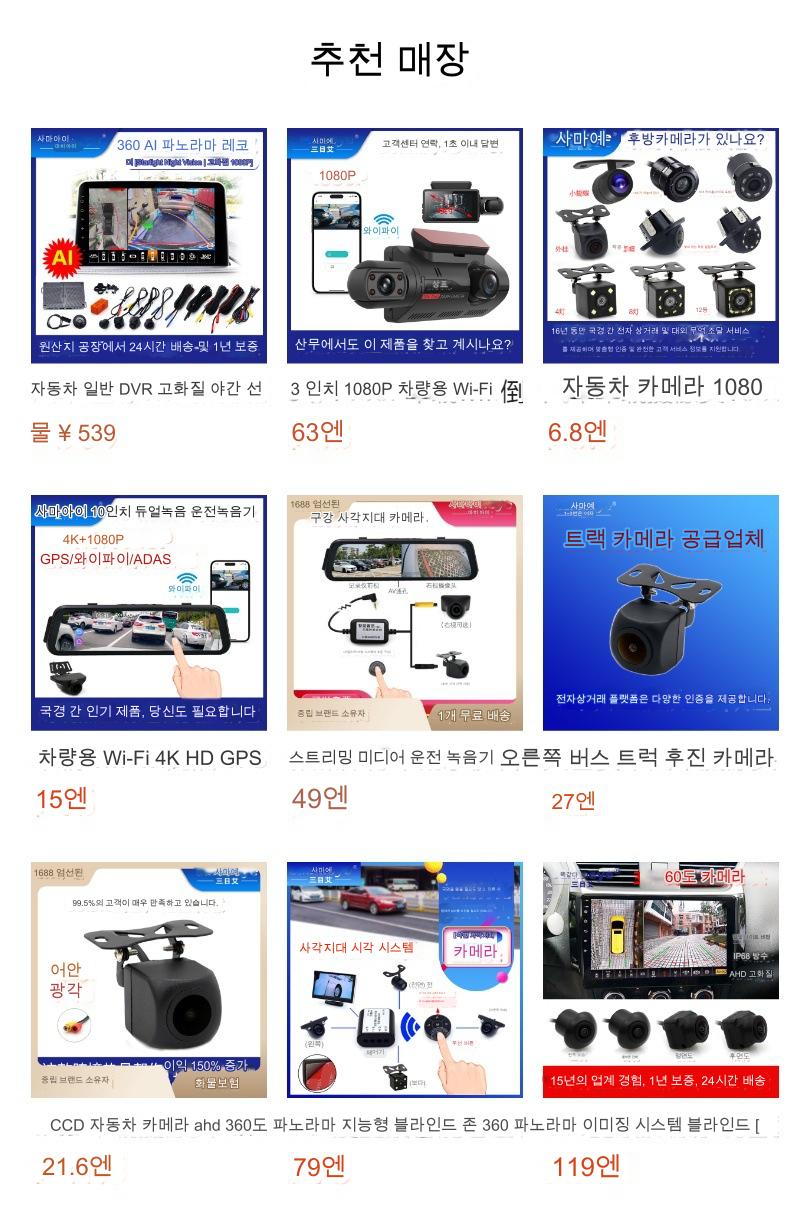Open the CCD 자동차 카메라 ahd product
The image size is (790, 1230).
(149, 979)
